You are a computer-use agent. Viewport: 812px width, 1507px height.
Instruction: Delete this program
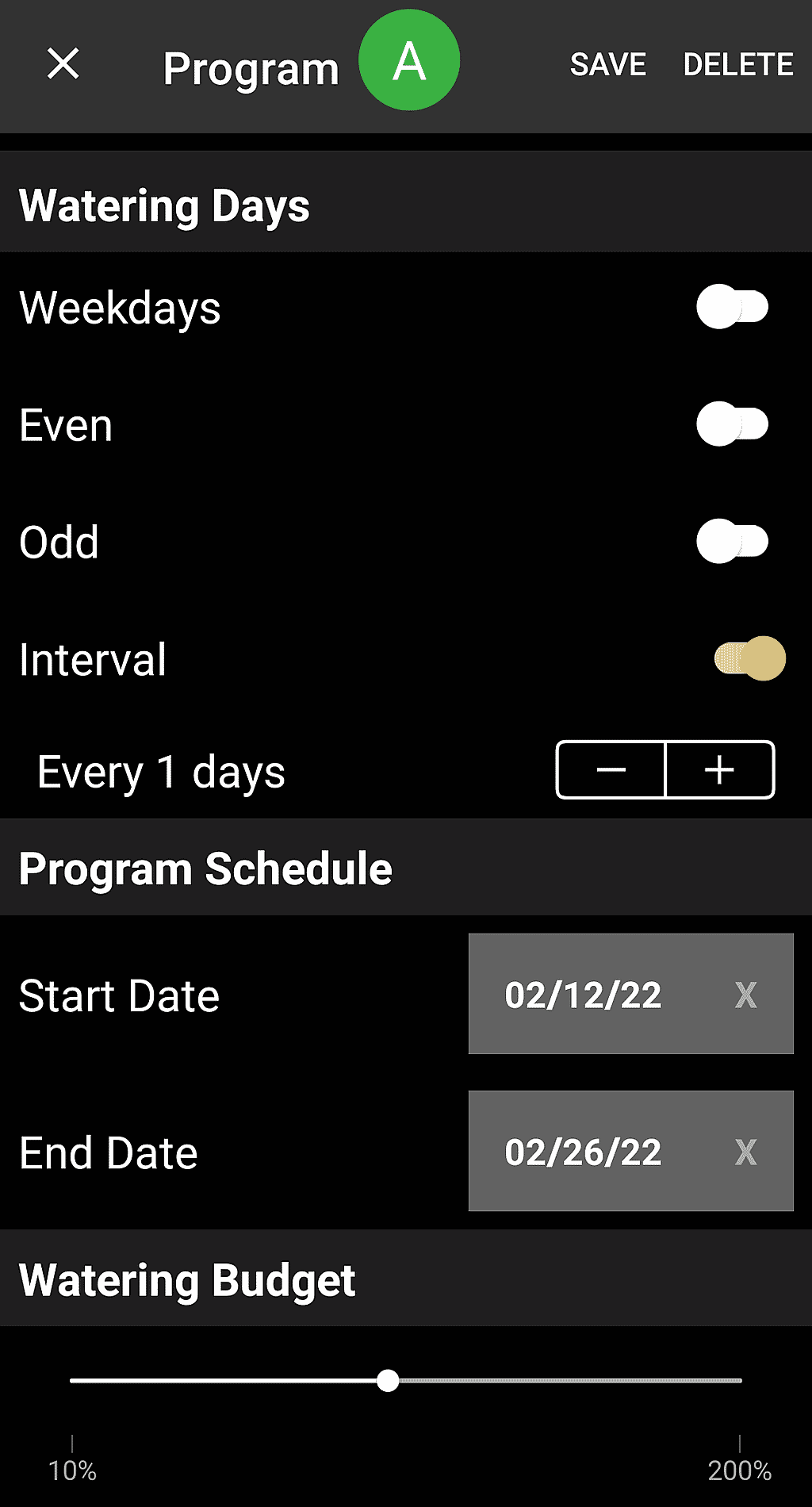(738, 64)
